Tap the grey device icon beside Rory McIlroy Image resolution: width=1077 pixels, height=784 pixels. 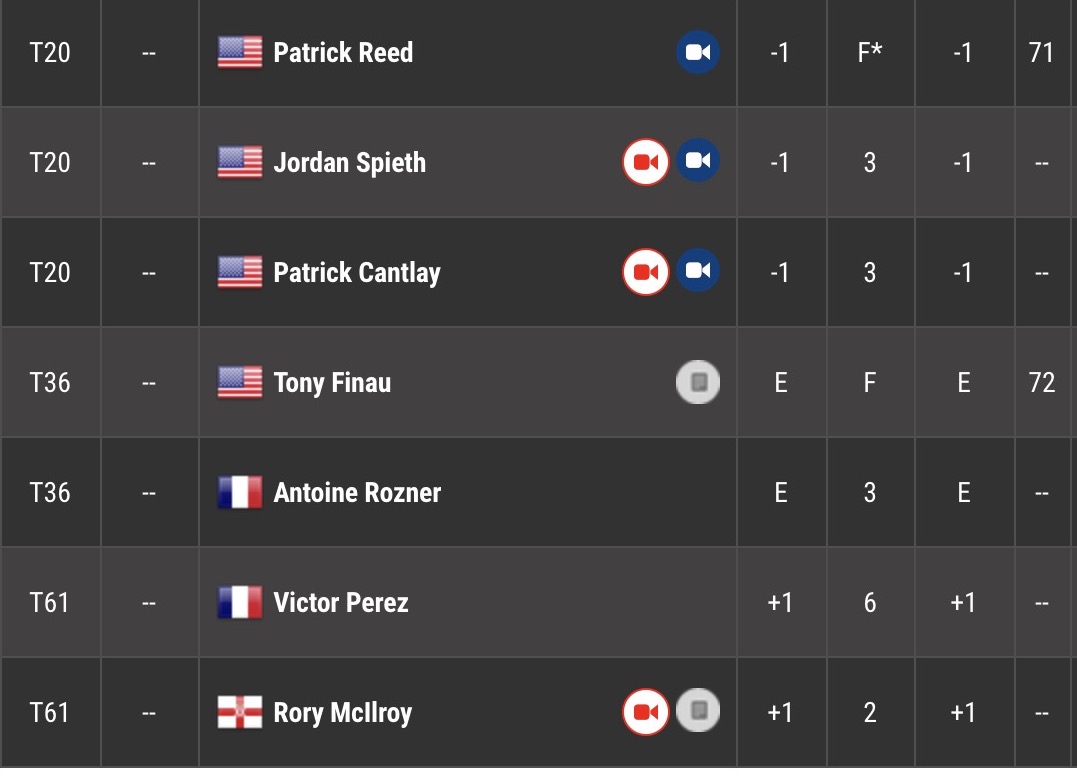coord(698,712)
